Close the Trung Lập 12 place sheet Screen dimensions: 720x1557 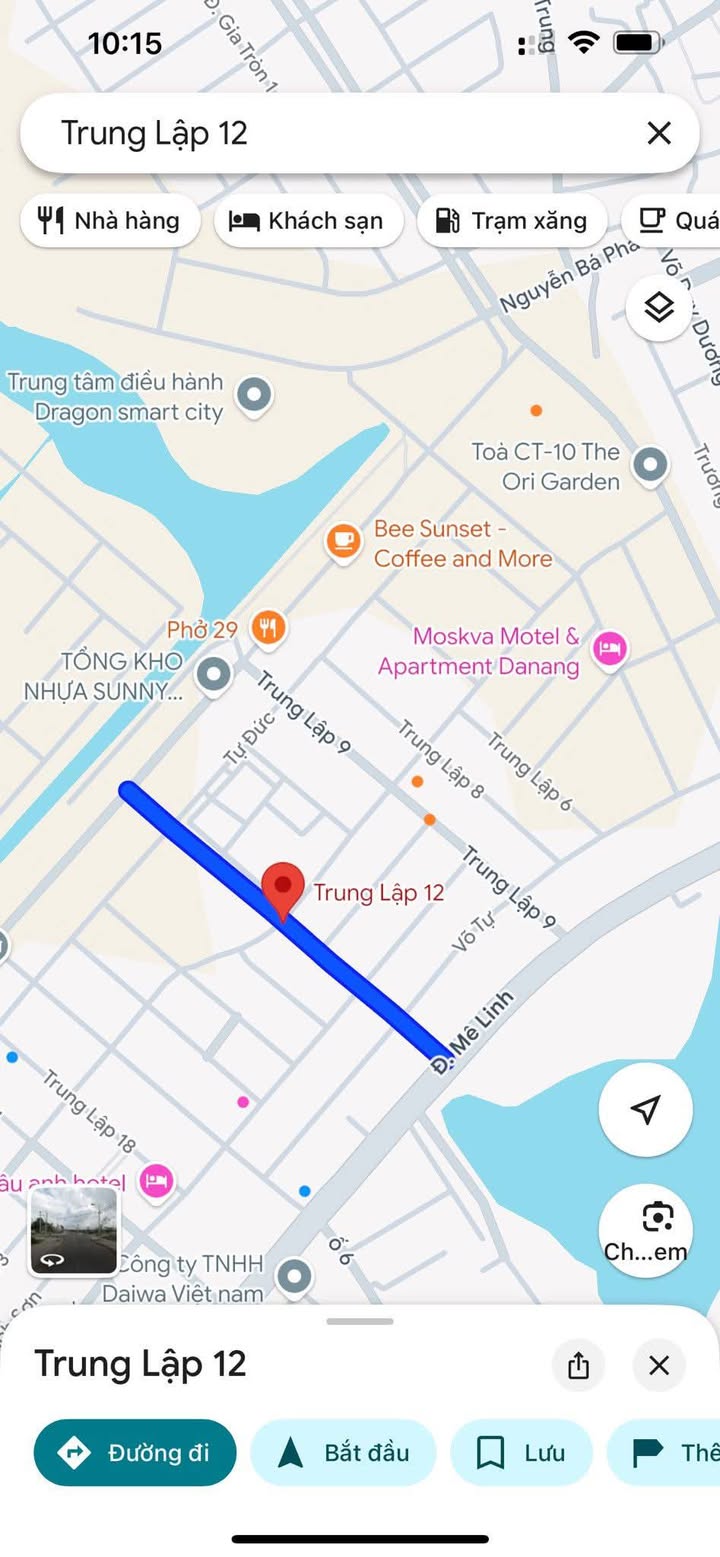(x=659, y=1365)
